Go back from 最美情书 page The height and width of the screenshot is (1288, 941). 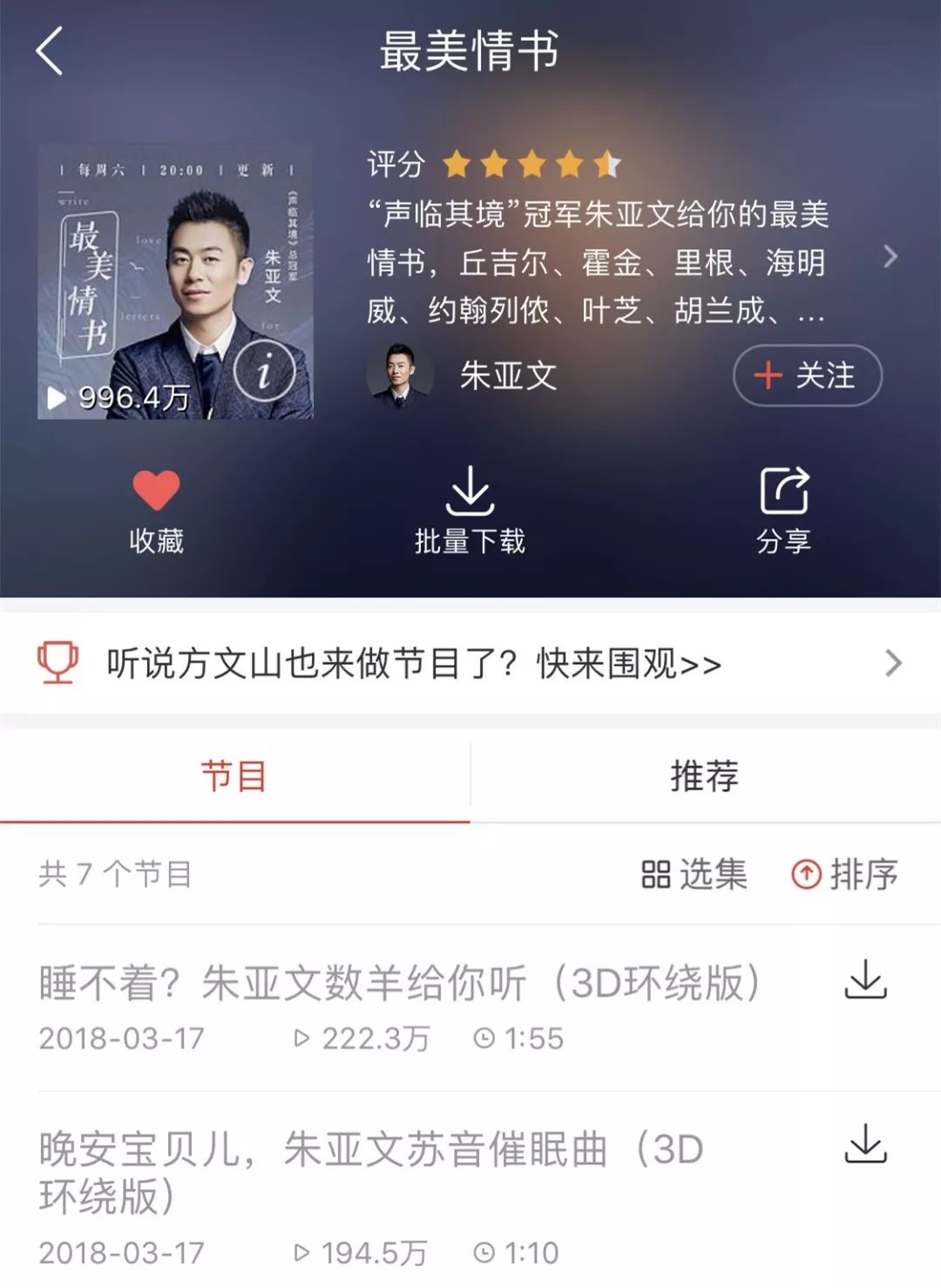point(50,51)
